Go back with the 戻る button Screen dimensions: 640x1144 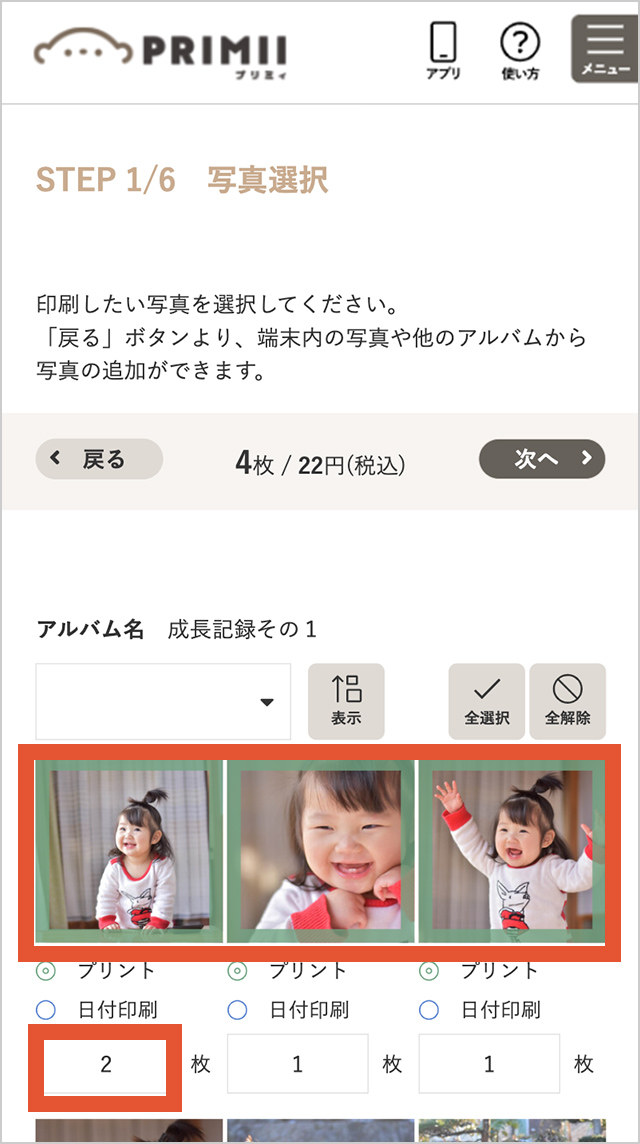[99, 459]
